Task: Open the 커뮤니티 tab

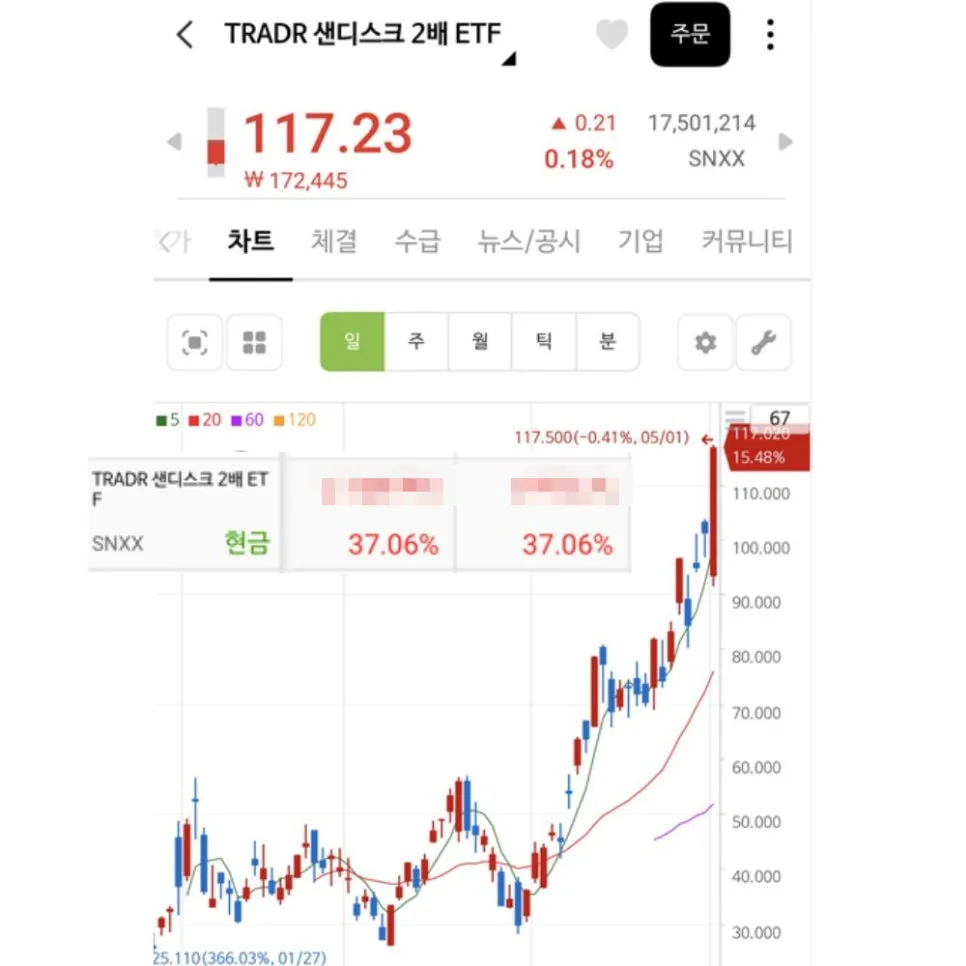Action: point(747,241)
